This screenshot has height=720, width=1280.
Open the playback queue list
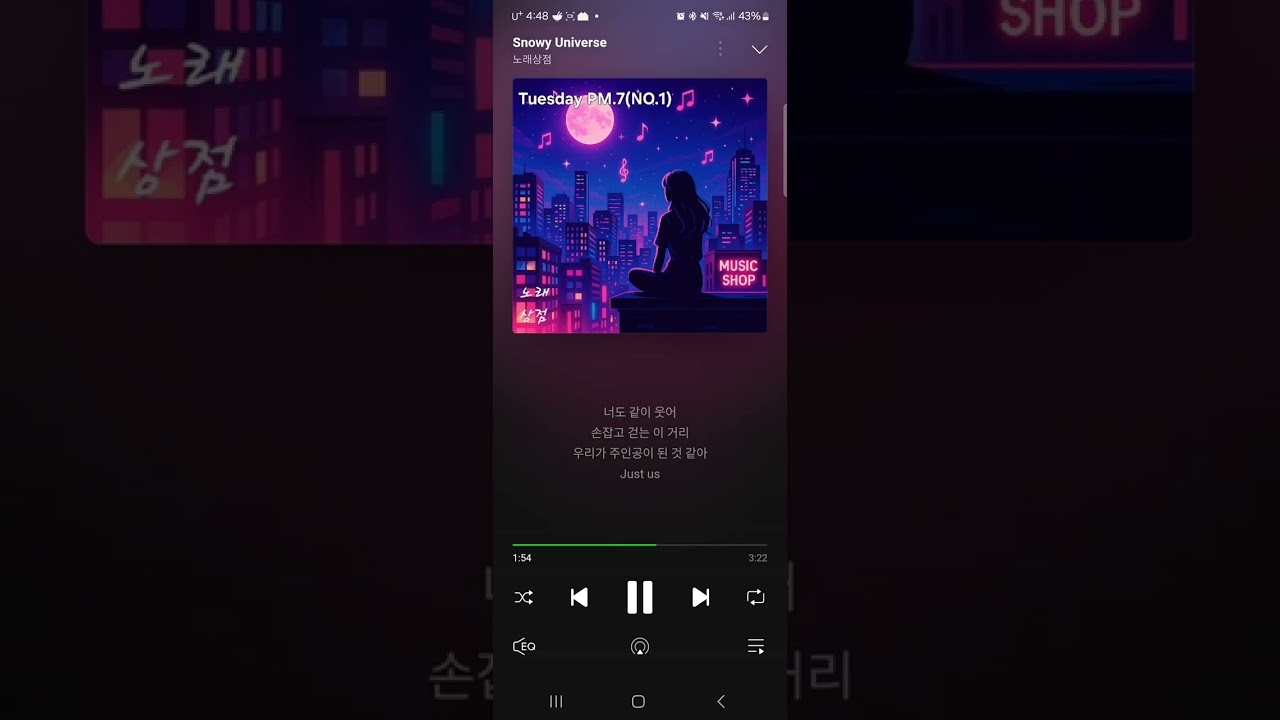[x=755, y=647]
